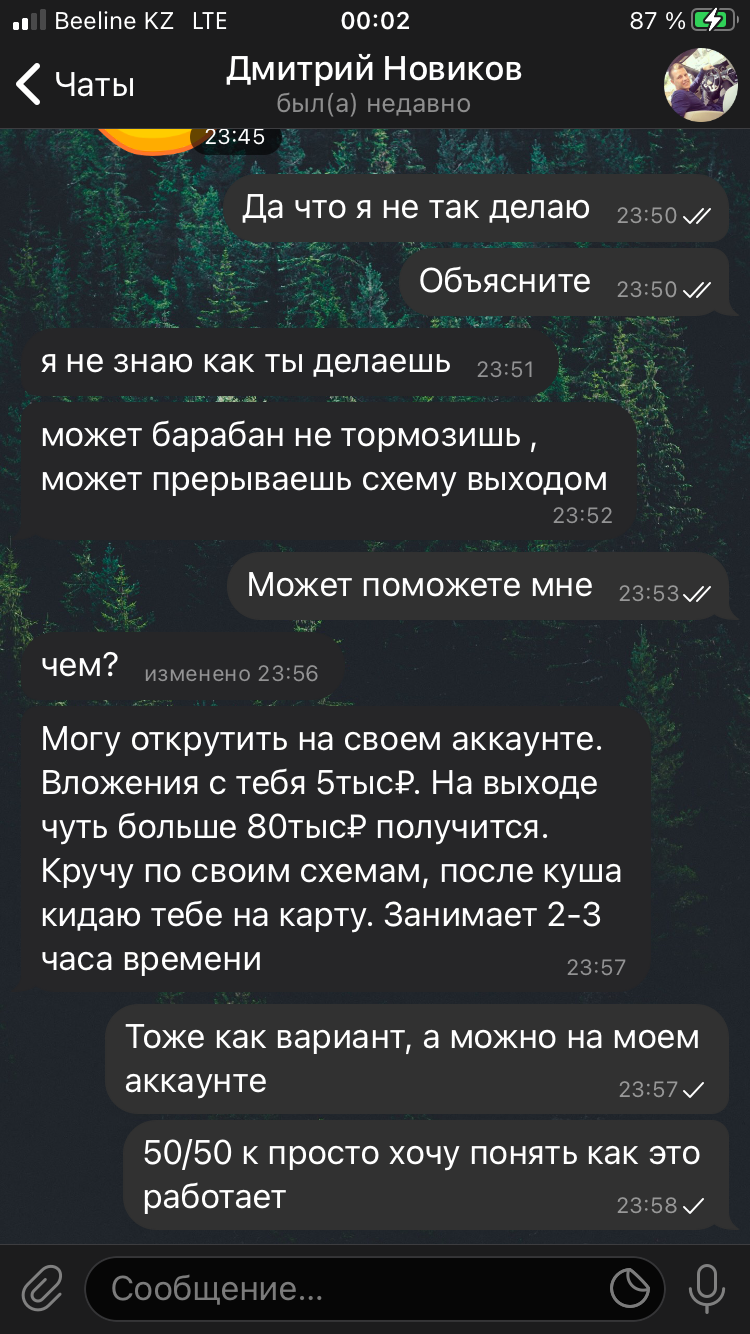Tap the microphone to record voice
Screen dimensions: 750x1334
(x=706, y=1288)
